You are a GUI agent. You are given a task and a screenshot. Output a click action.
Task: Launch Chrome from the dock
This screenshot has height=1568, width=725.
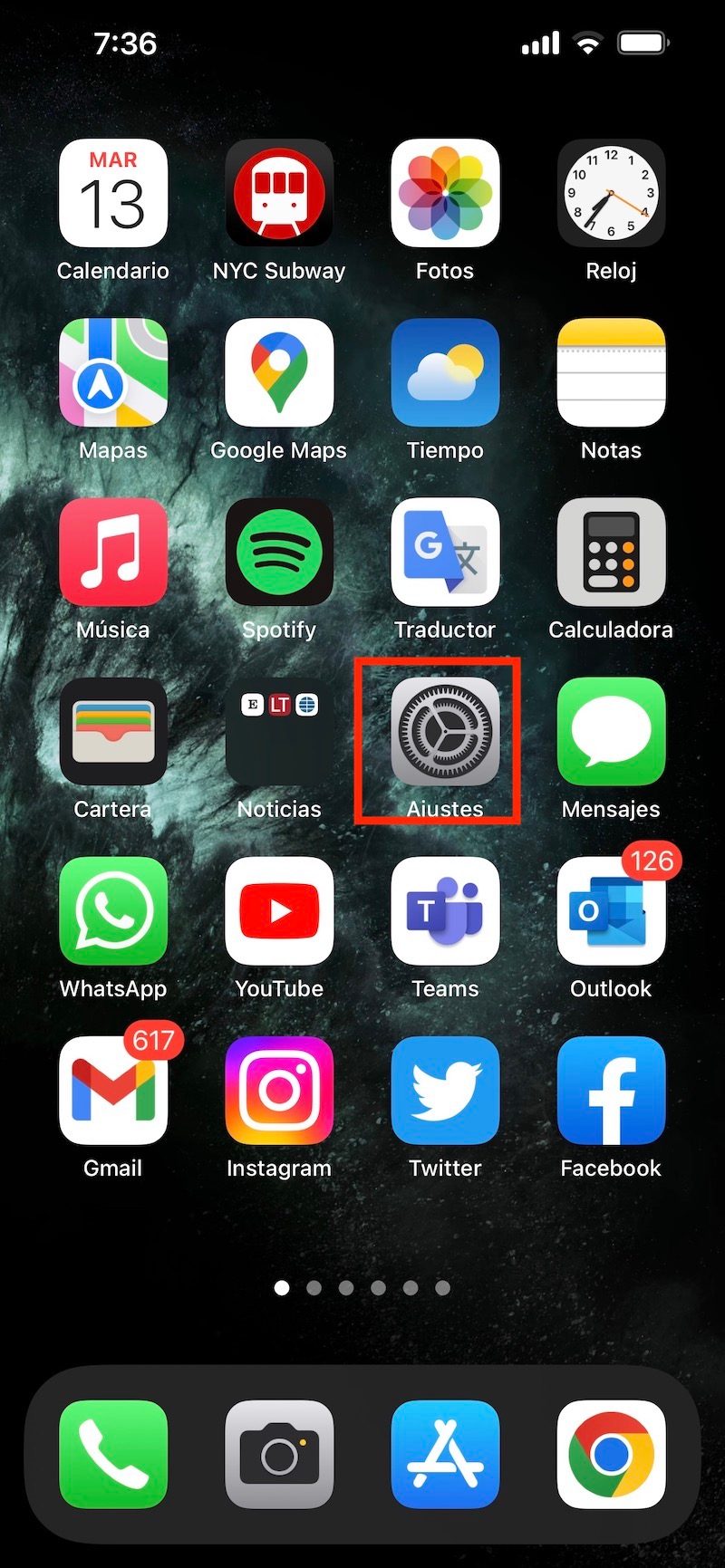point(611,1455)
